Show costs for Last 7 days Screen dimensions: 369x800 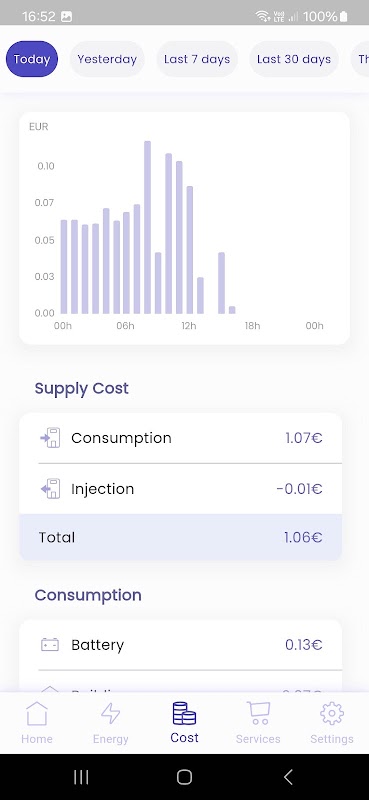pos(197,59)
